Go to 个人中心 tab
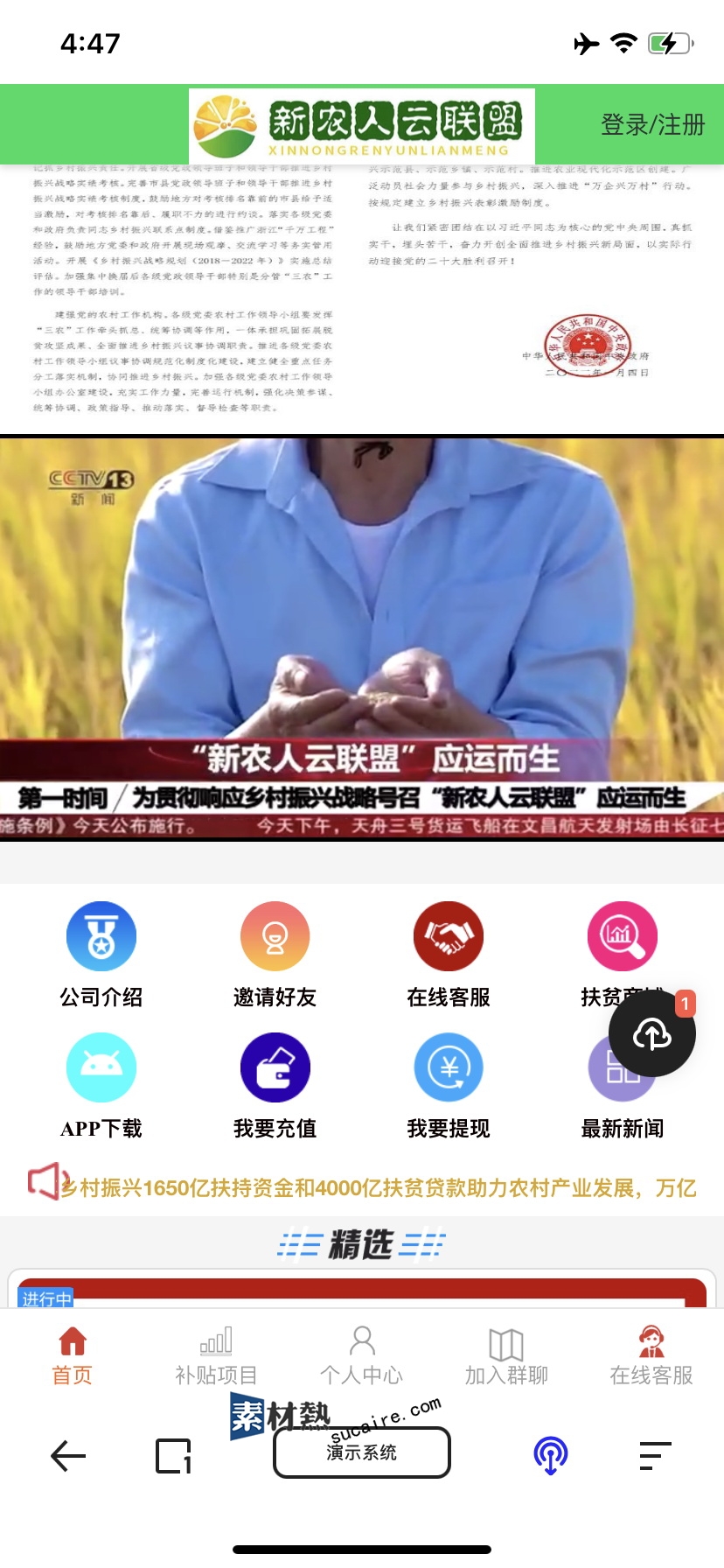This screenshot has height=1568, width=724. (361, 1355)
